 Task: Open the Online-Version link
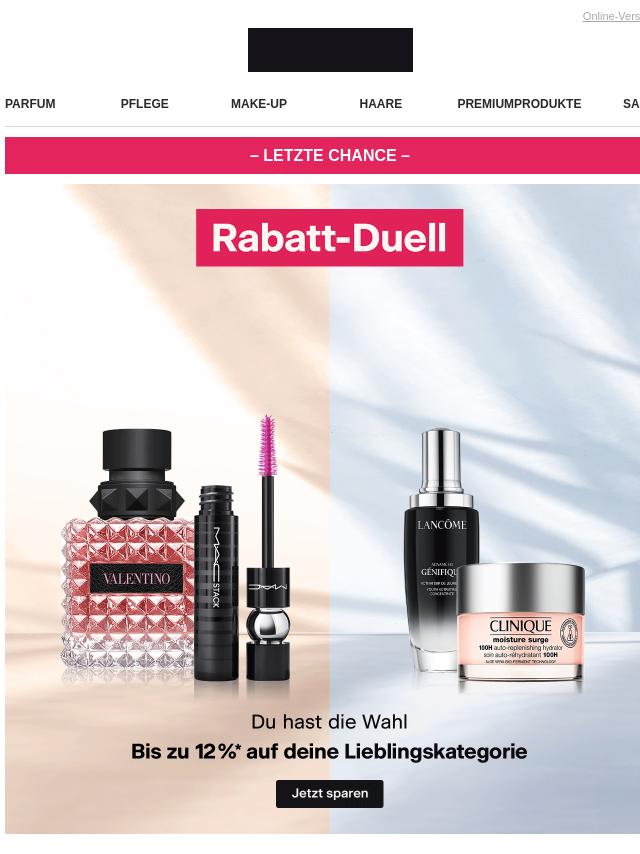click(x=611, y=16)
